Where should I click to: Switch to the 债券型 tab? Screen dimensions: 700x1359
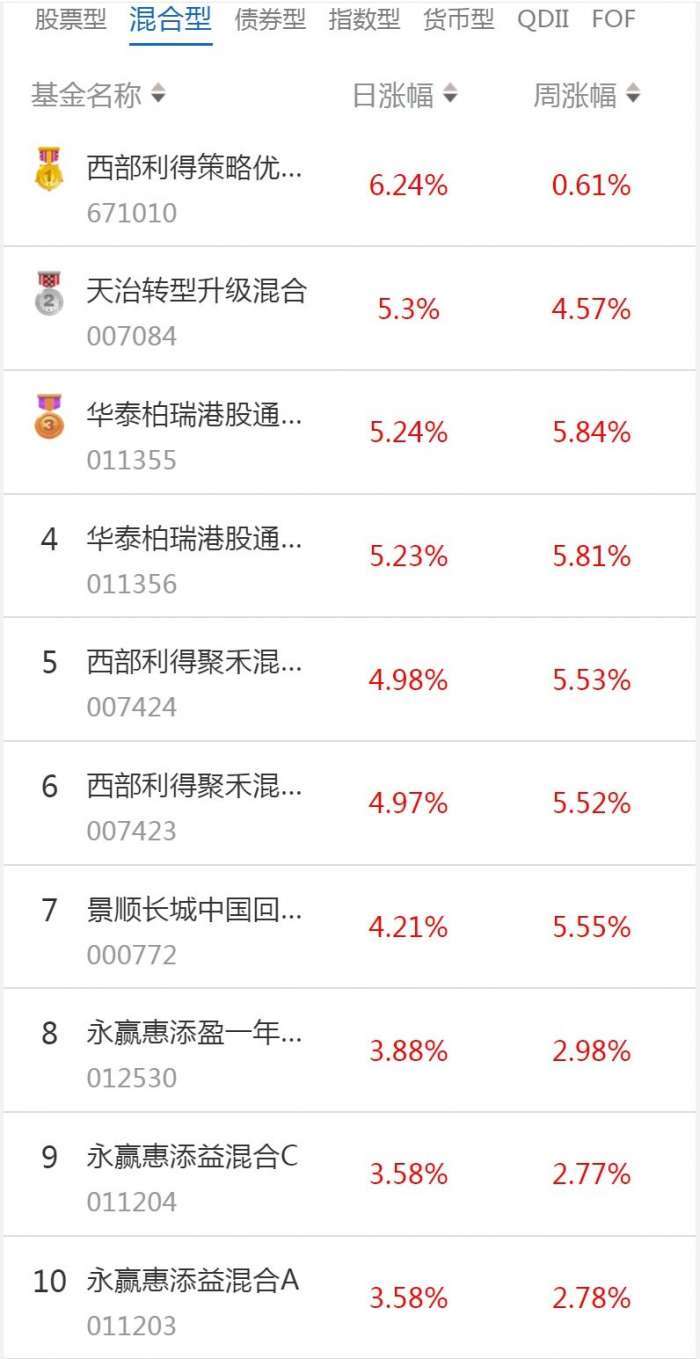tap(270, 20)
